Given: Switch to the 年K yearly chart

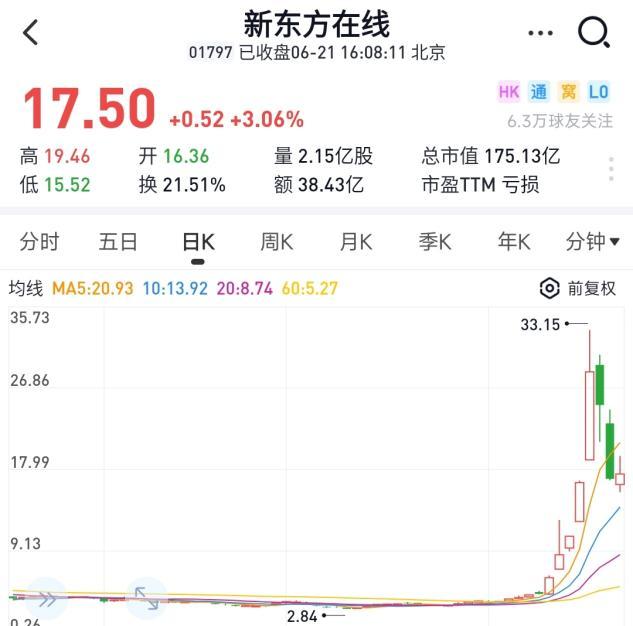Looking at the screenshot, I should (x=514, y=242).
